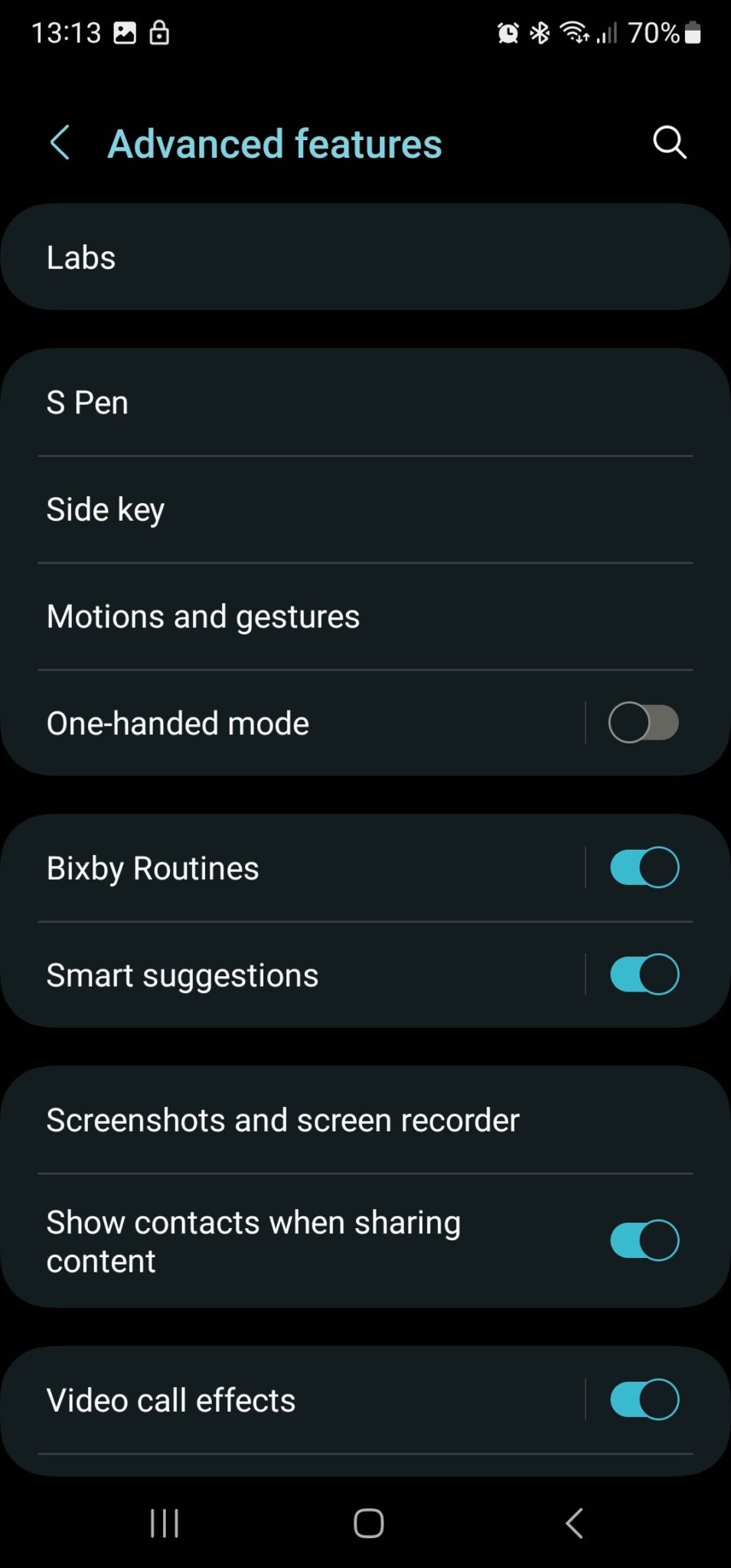Enable One-handed mode
Viewport: 731px width, 1568px height.
(644, 722)
